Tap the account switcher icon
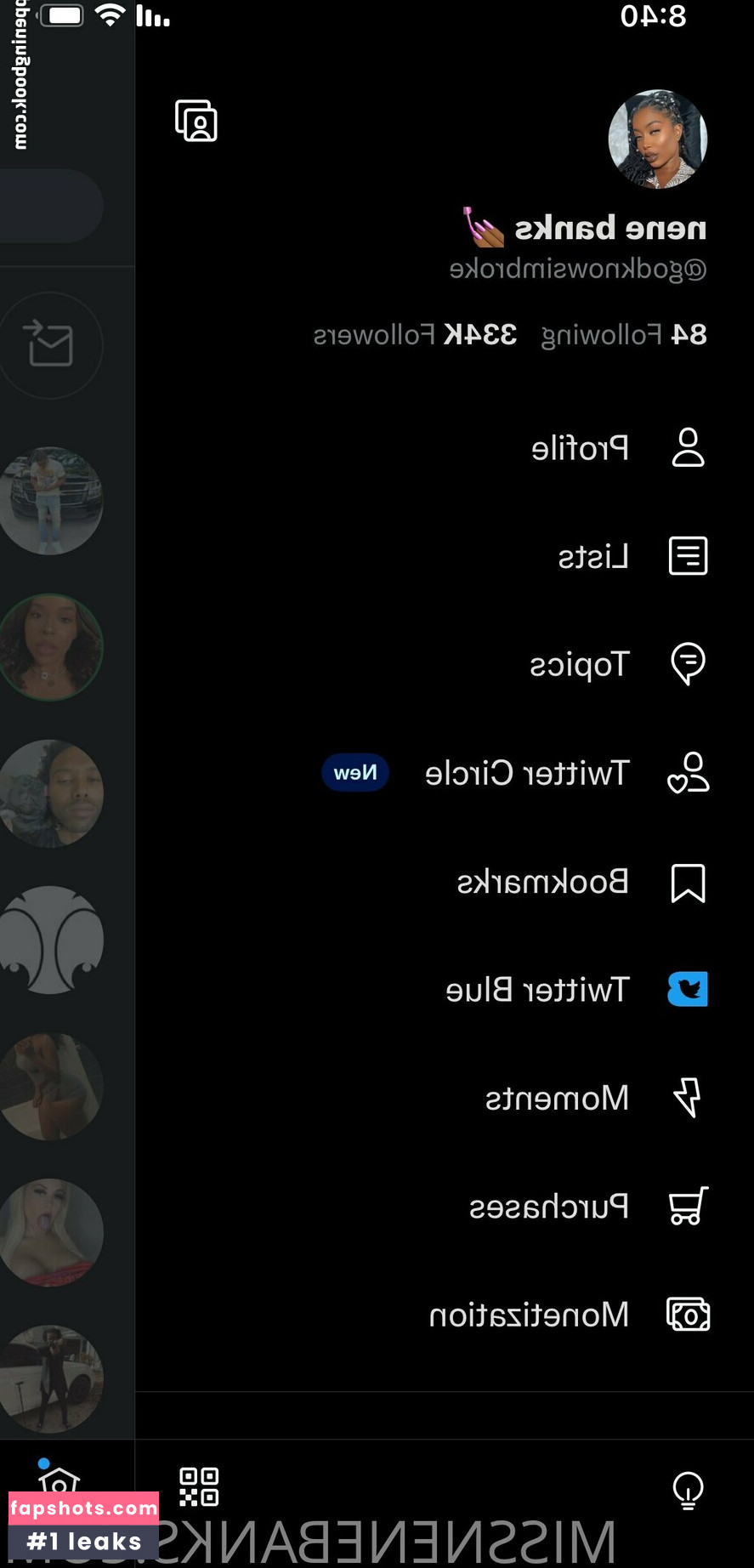This screenshot has height=1568, width=754. pos(196,121)
